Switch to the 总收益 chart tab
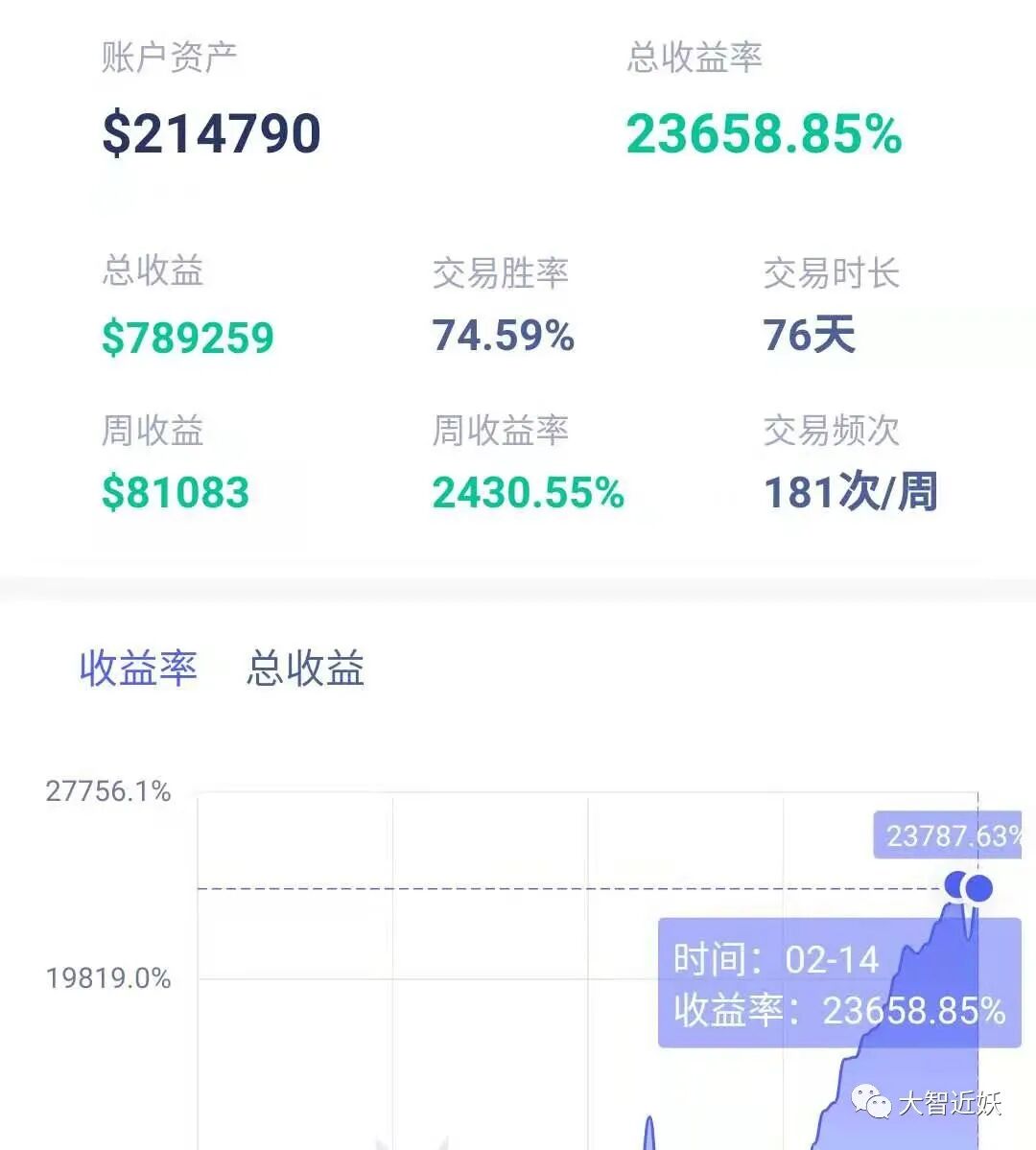 305,669
